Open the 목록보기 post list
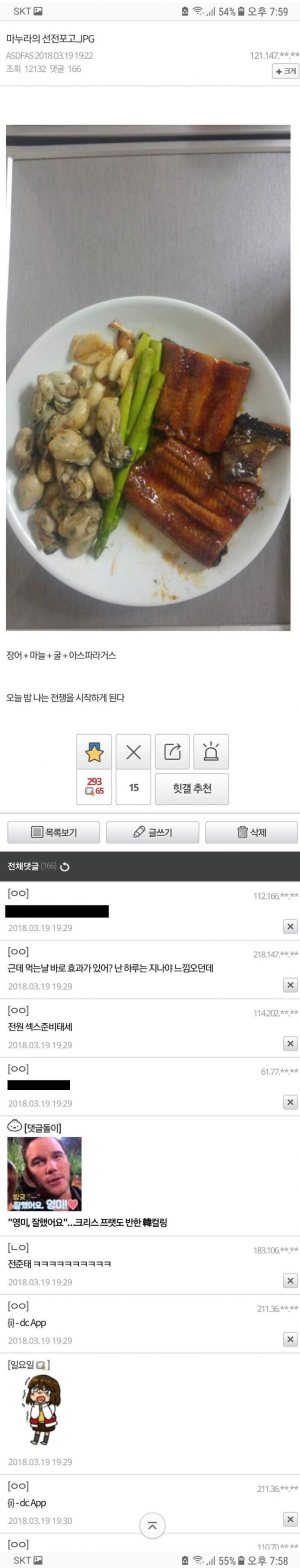Viewport: 300px width, 1568px height. [x=53, y=832]
